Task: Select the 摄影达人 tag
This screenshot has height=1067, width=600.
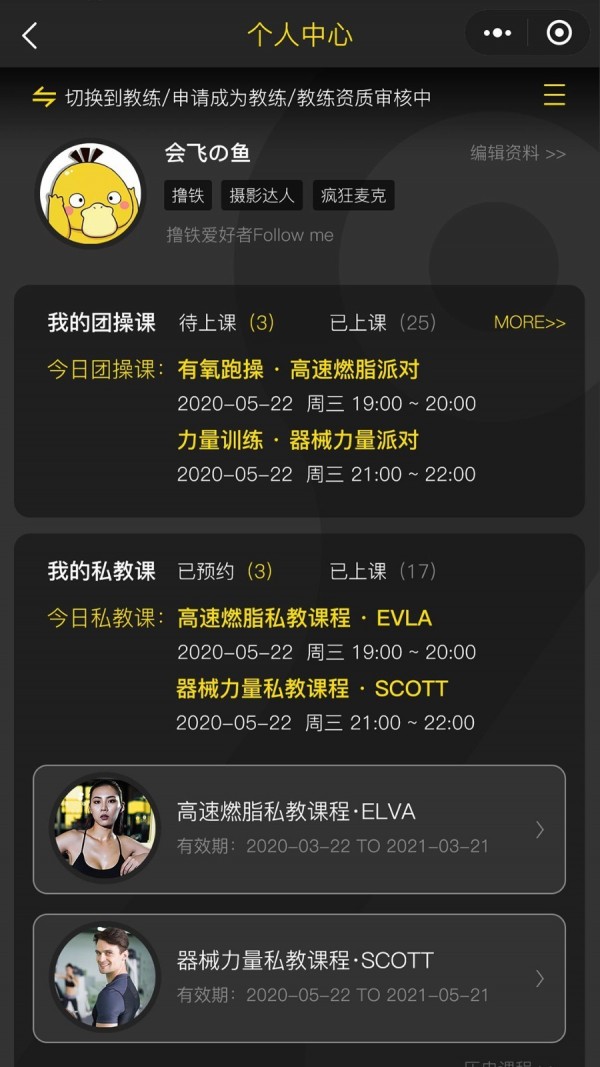Action: point(262,195)
